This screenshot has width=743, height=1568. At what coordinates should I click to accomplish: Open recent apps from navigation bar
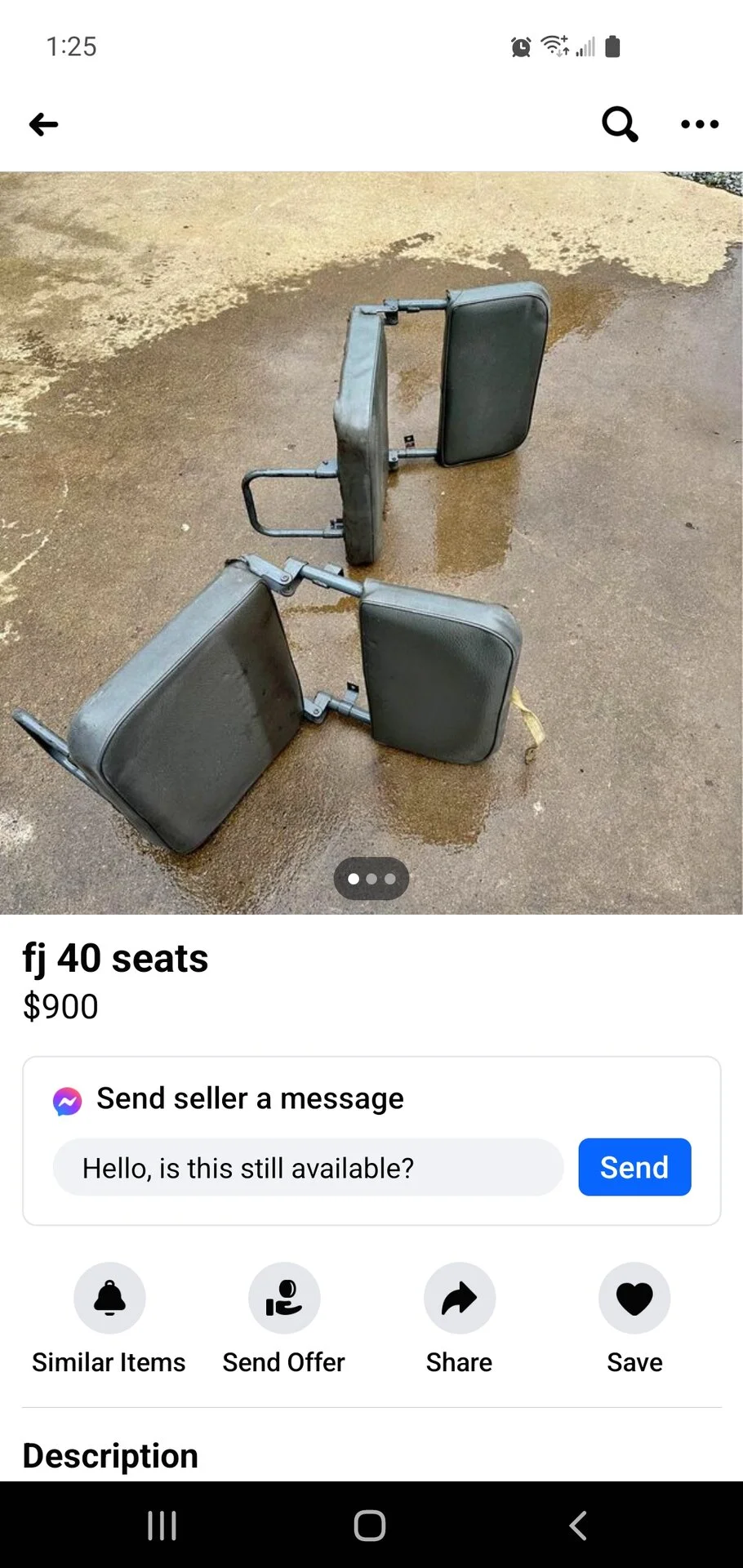[162, 1525]
